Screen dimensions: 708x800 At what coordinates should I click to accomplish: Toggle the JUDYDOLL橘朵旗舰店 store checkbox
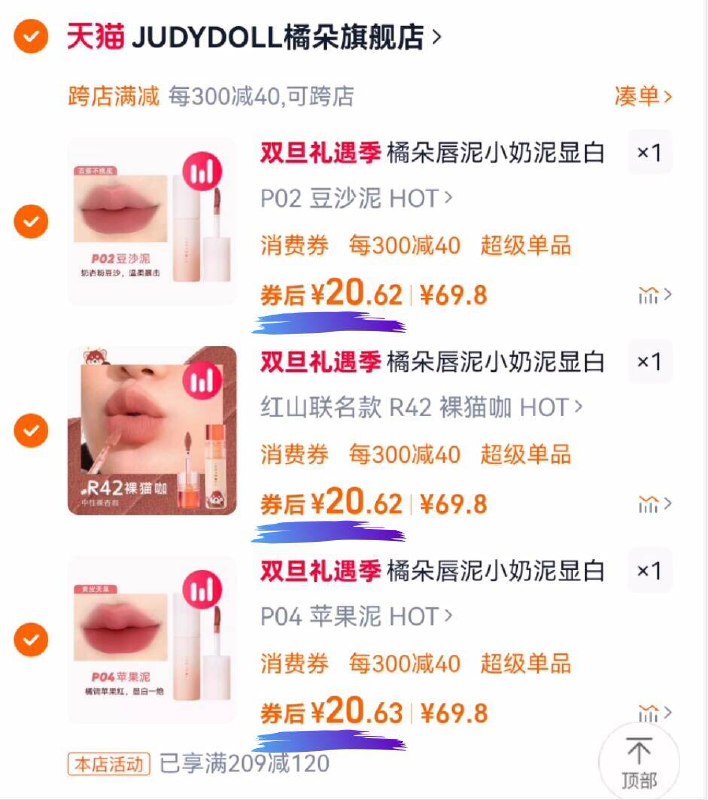[32, 38]
